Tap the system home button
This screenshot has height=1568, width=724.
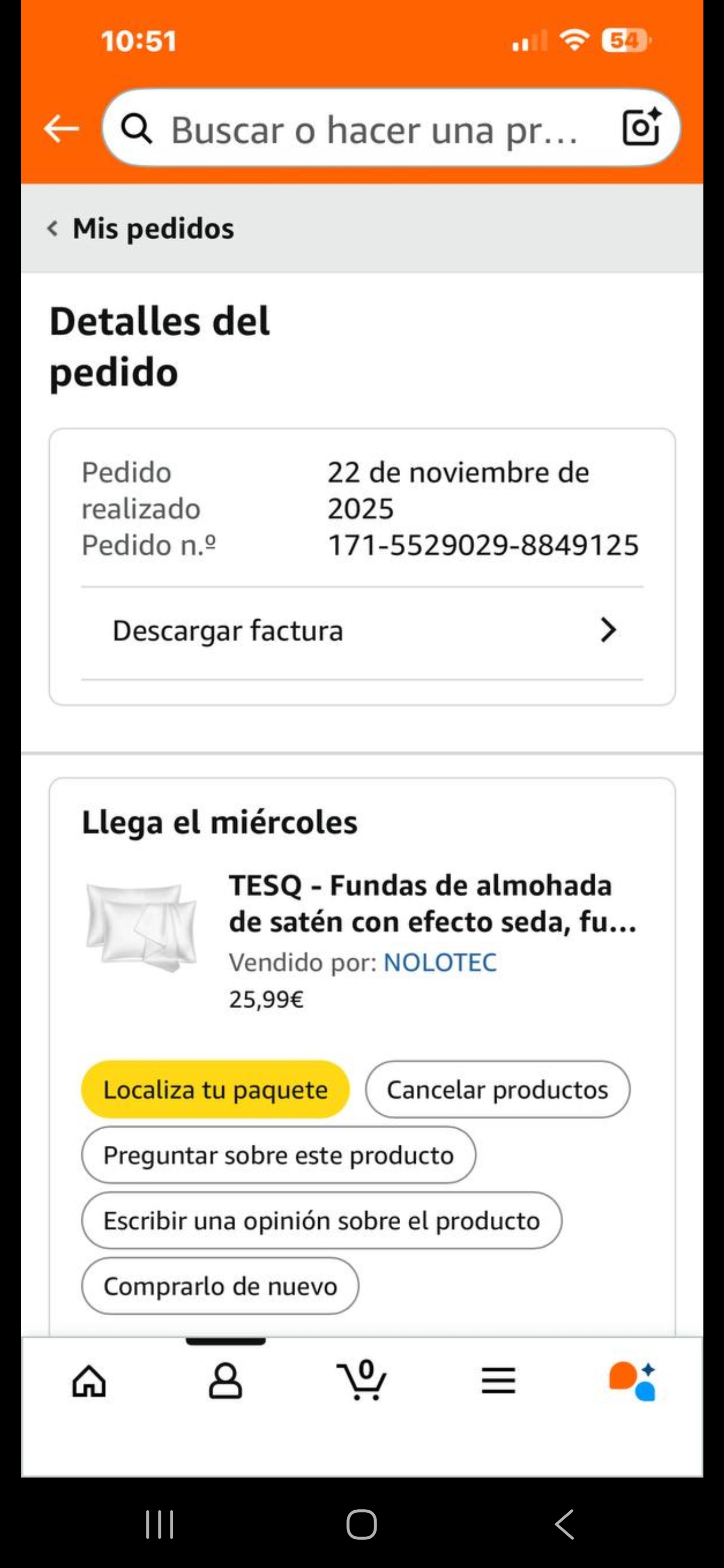(x=361, y=1525)
